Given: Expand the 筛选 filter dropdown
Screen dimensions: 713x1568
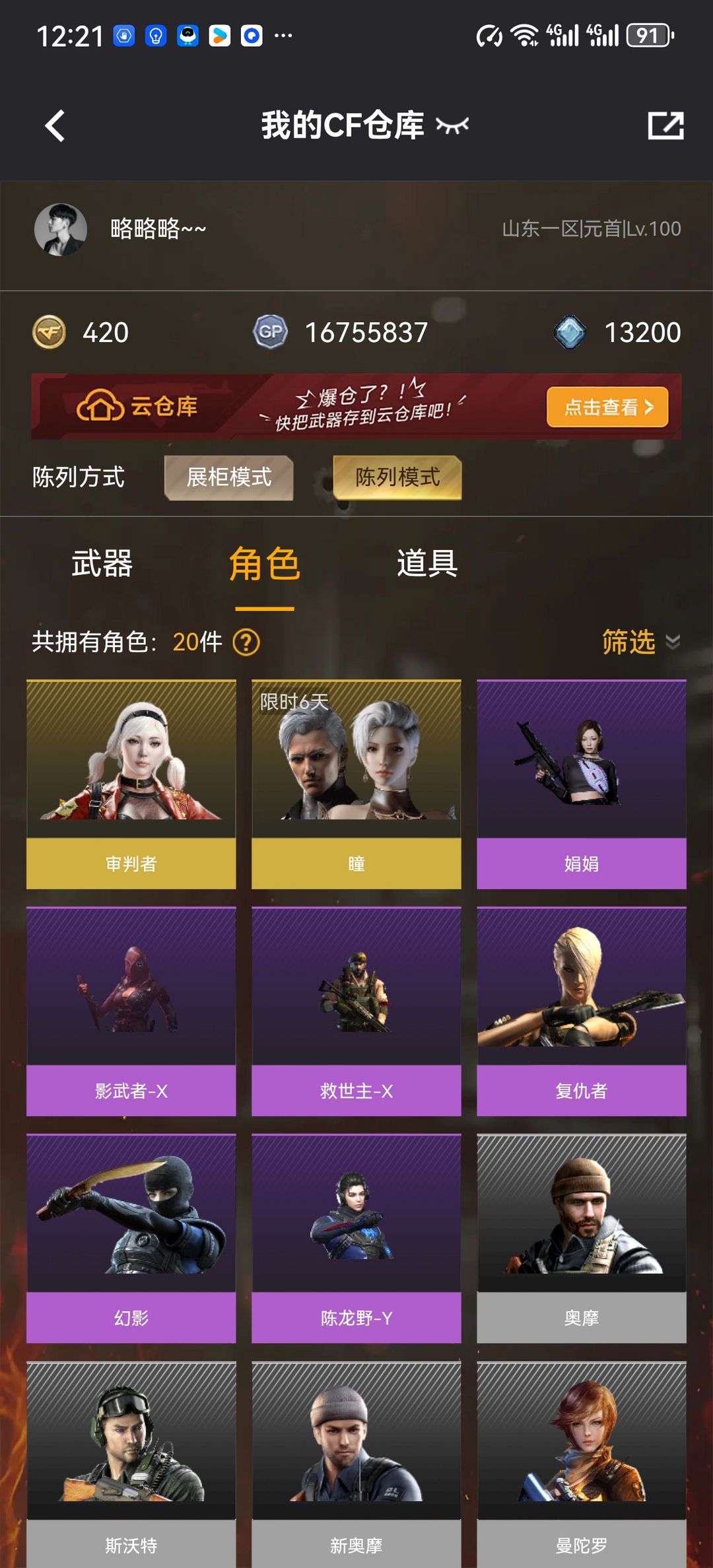Looking at the screenshot, I should click(640, 642).
